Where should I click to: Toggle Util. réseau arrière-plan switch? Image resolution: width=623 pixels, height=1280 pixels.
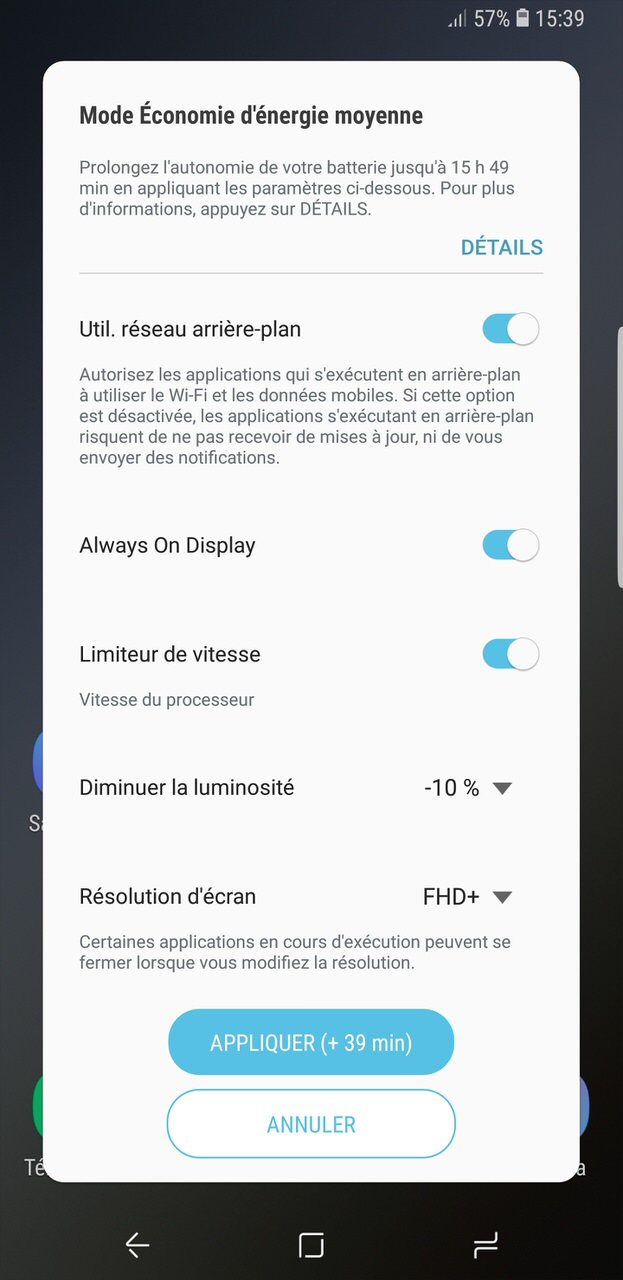point(510,329)
